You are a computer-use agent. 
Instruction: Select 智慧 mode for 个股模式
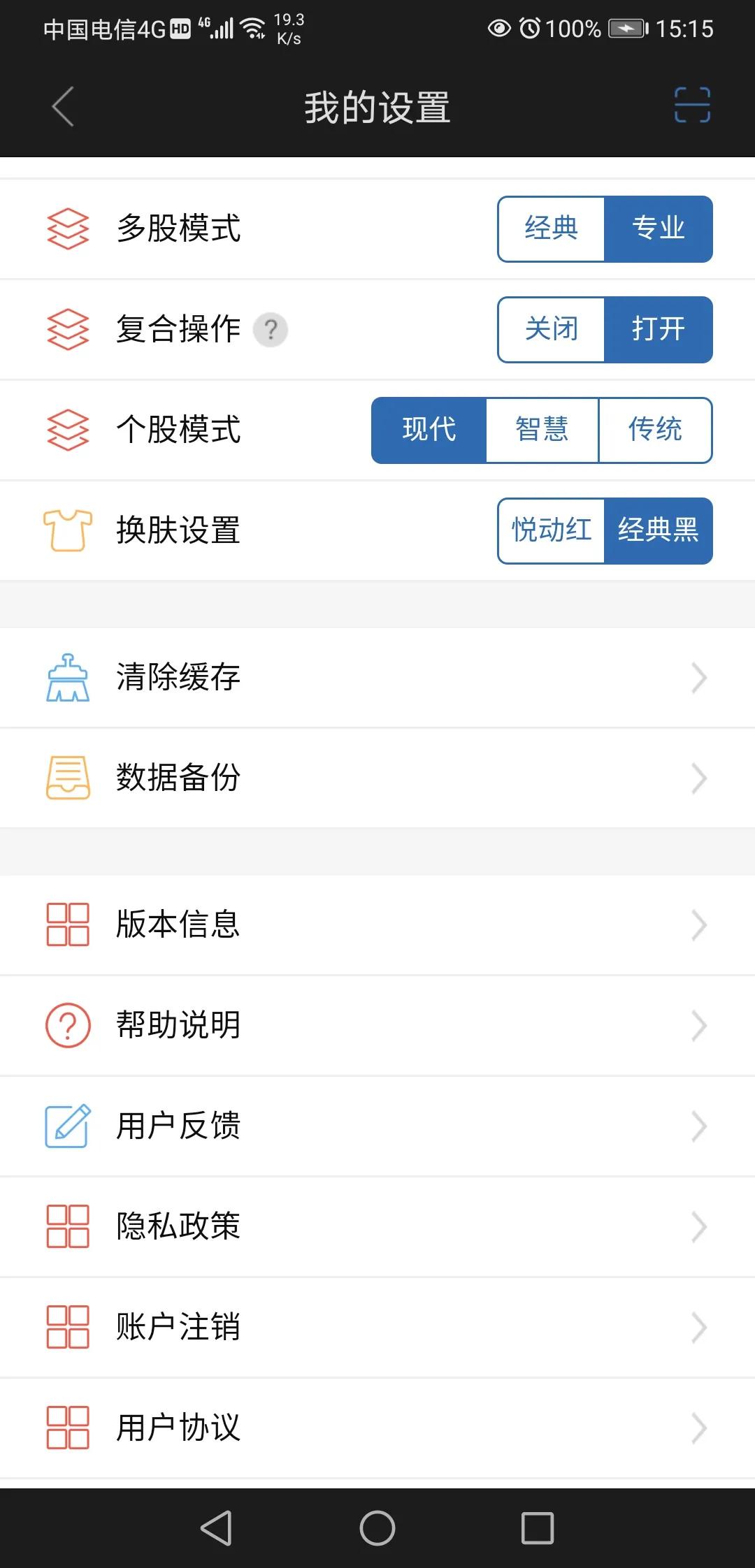[x=542, y=430]
